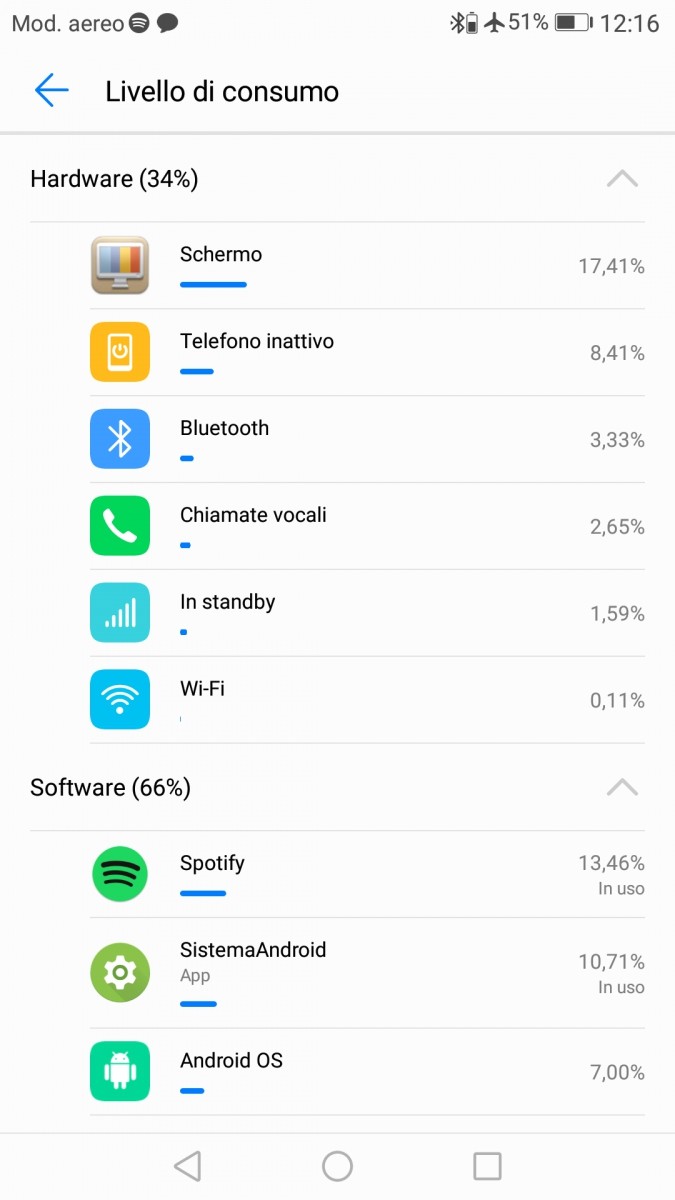Open recent apps from navigation bar
The width and height of the screenshot is (675, 1200).
click(x=487, y=1166)
